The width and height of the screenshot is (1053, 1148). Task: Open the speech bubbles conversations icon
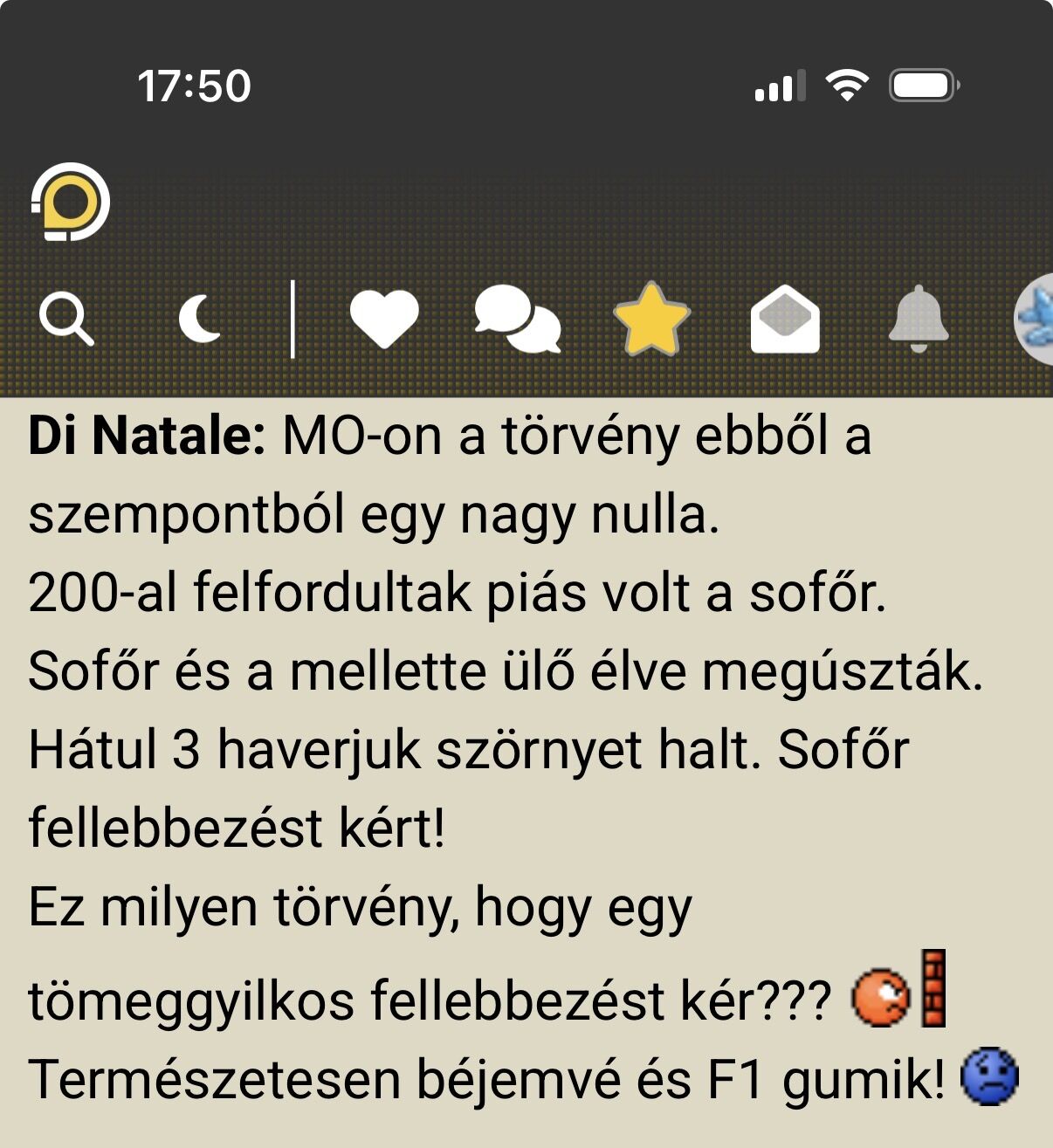[517, 320]
